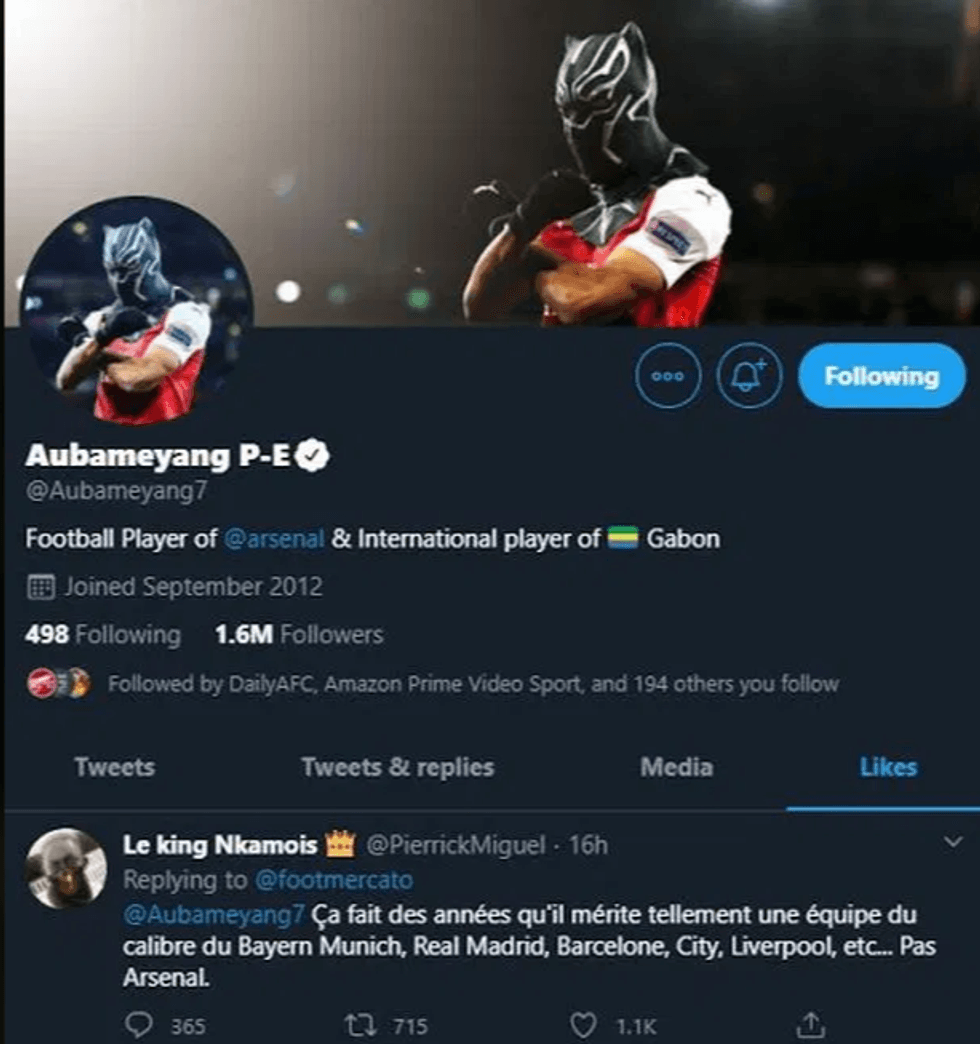Like Le king Nkamois's tweet
This screenshot has width=980, height=1044.
point(583,1025)
